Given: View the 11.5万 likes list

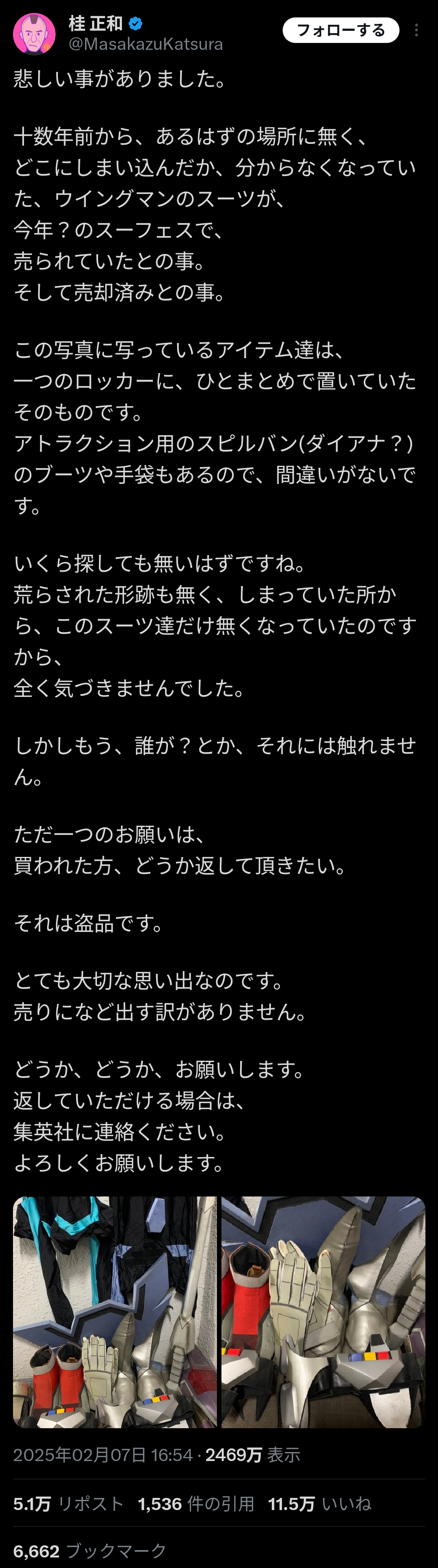Looking at the screenshot, I should tap(319, 1504).
